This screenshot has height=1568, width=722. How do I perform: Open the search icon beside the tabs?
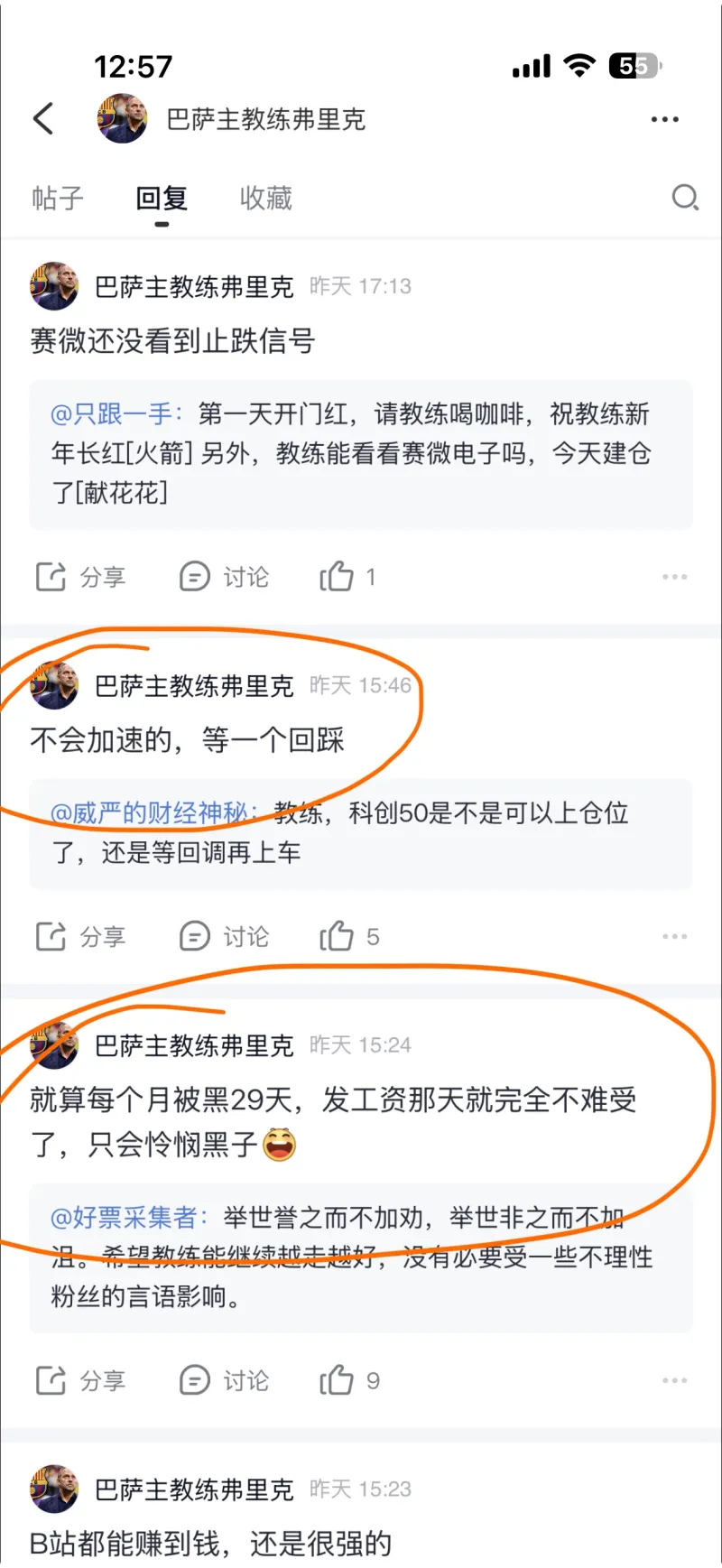tap(685, 198)
